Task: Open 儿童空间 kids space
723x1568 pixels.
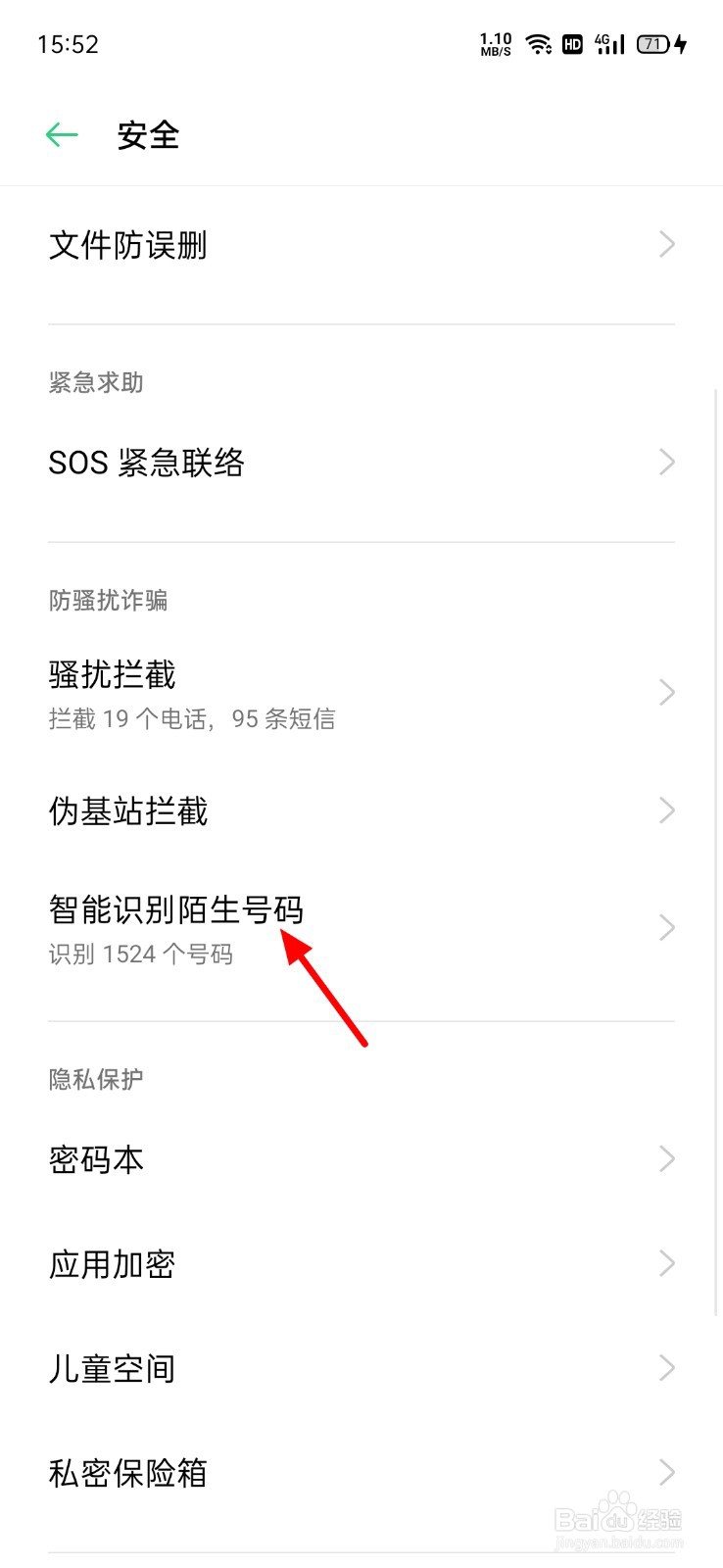Action: point(112,1368)
